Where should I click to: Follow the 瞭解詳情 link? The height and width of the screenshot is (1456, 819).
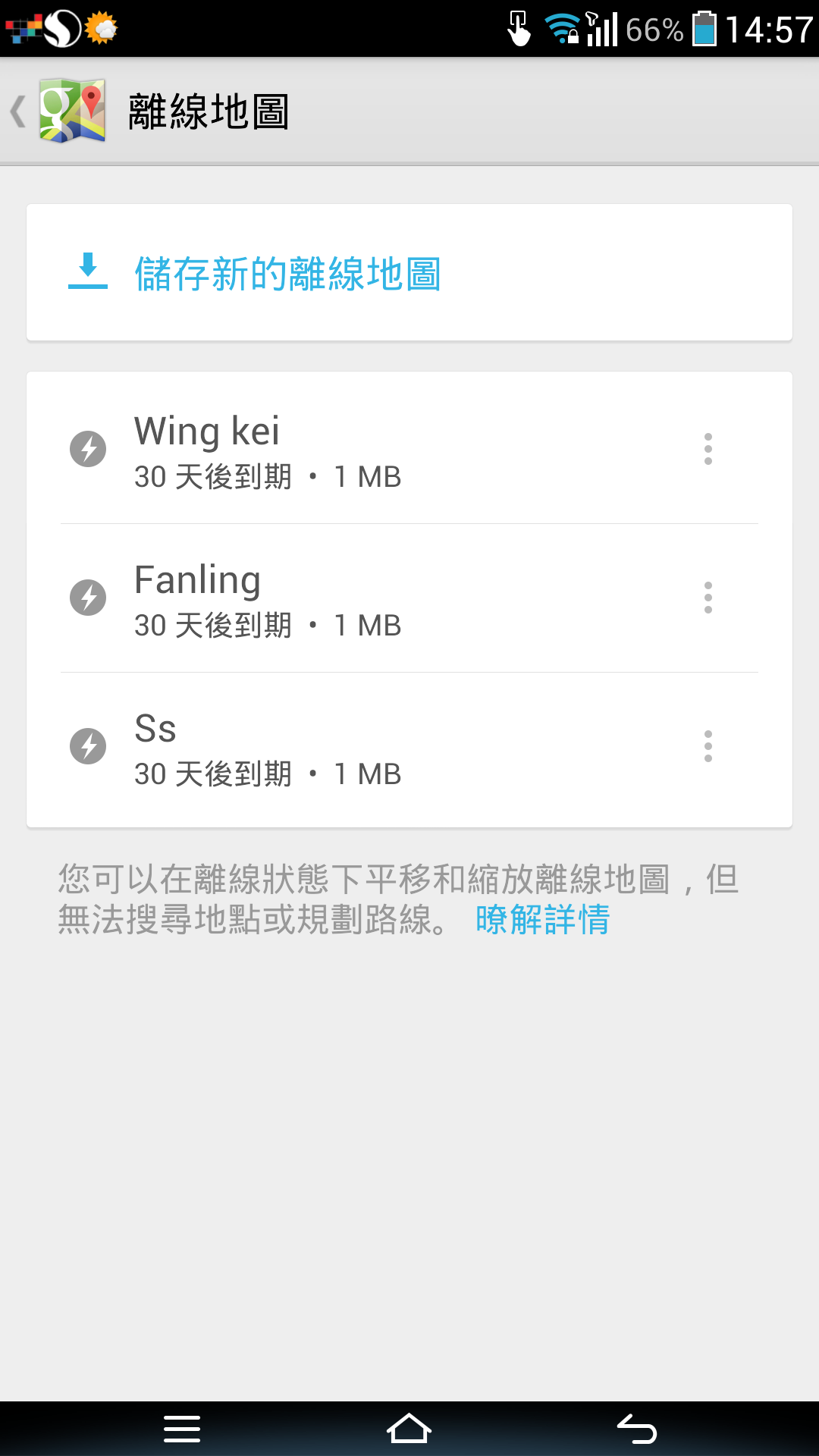(x=543, y=919)
